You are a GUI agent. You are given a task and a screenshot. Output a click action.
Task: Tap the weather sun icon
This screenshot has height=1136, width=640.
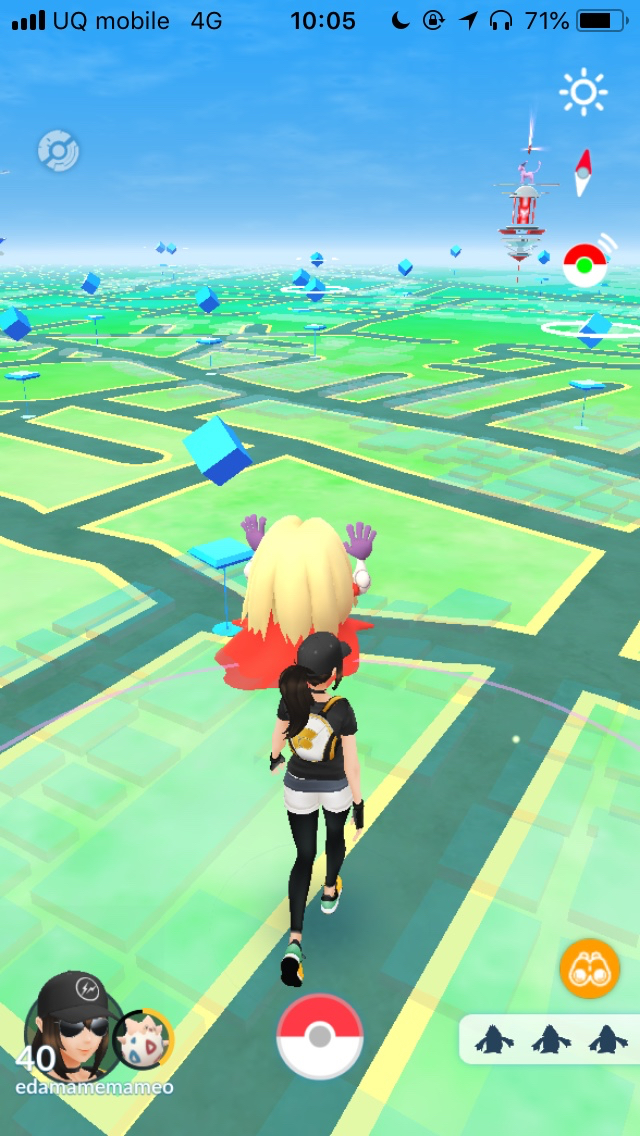coord(583,93)
